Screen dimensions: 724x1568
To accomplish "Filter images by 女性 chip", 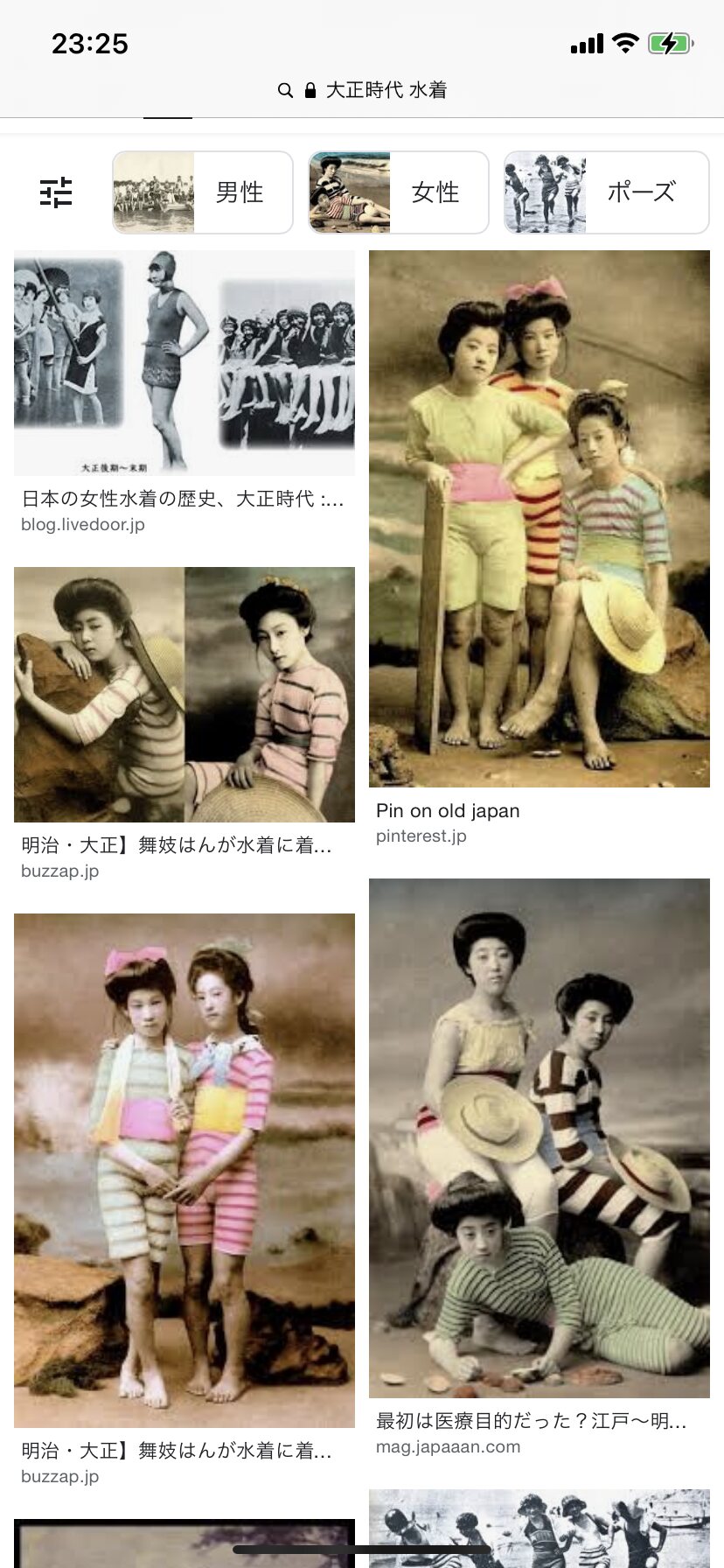I will (399, 192).
